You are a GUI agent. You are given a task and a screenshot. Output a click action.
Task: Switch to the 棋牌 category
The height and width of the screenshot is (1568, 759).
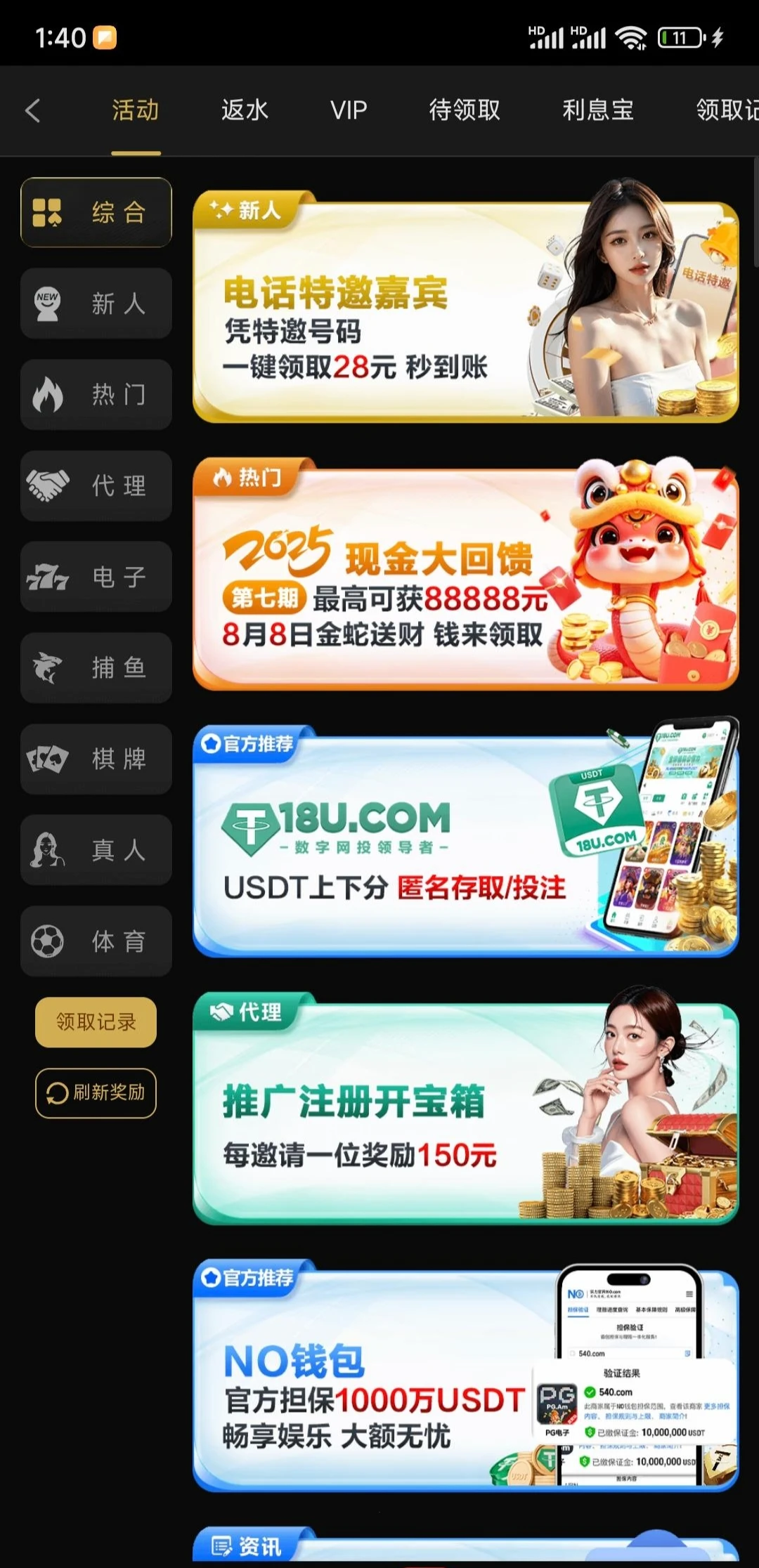[x=96, y=759]
